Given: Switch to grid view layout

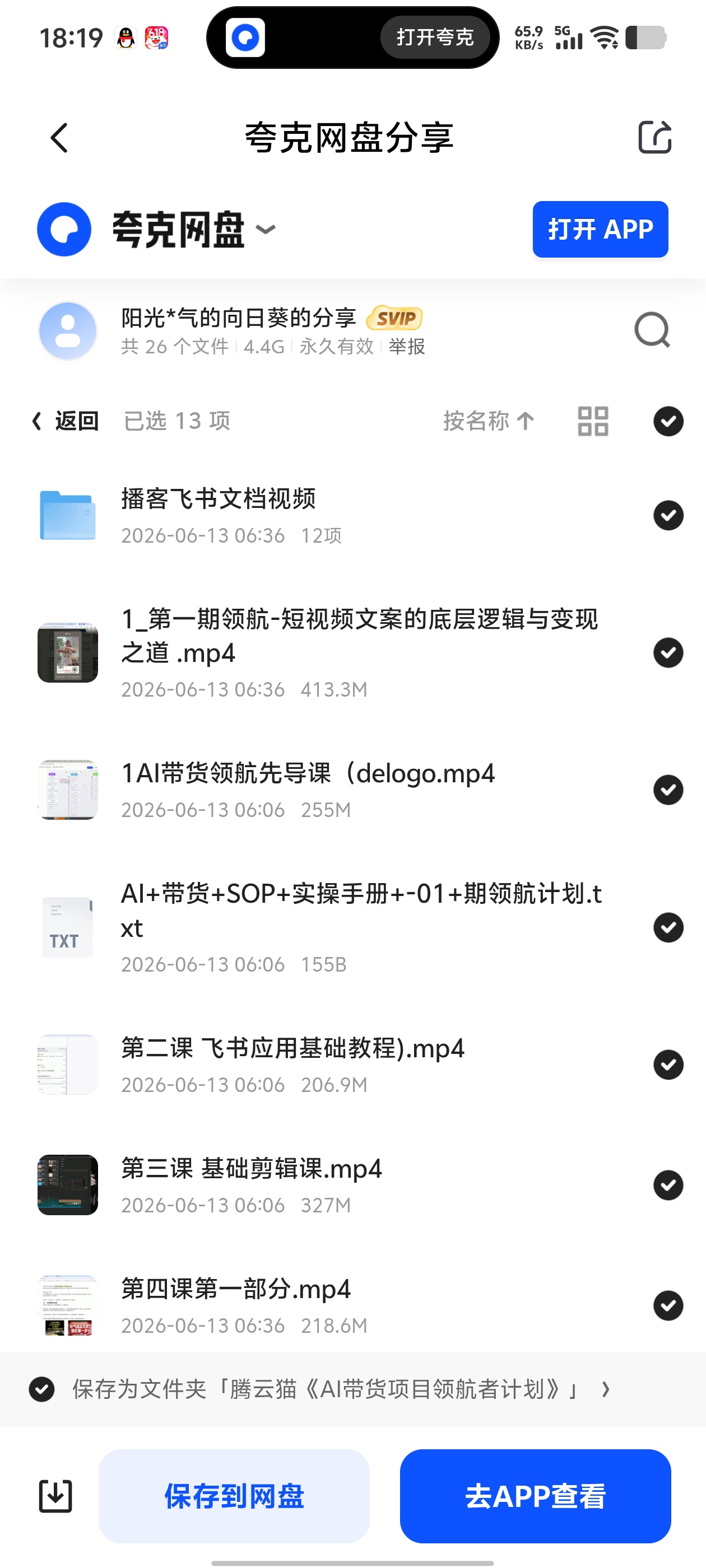Looking at the screenshot, I should click(x=593, y=421).
